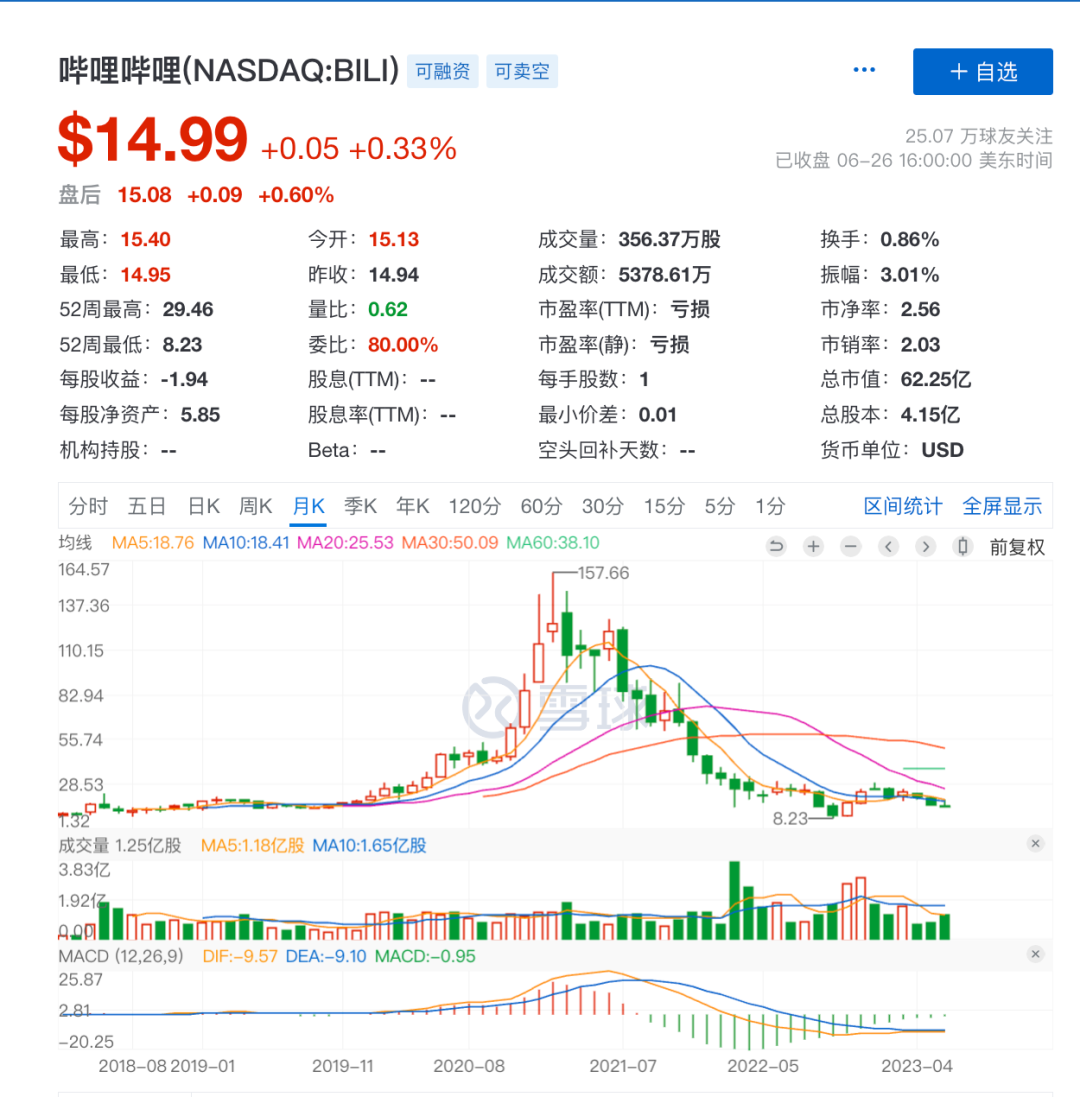1080x1097 pixels.
Task: Show the 120分 chart
Action: 474,506
